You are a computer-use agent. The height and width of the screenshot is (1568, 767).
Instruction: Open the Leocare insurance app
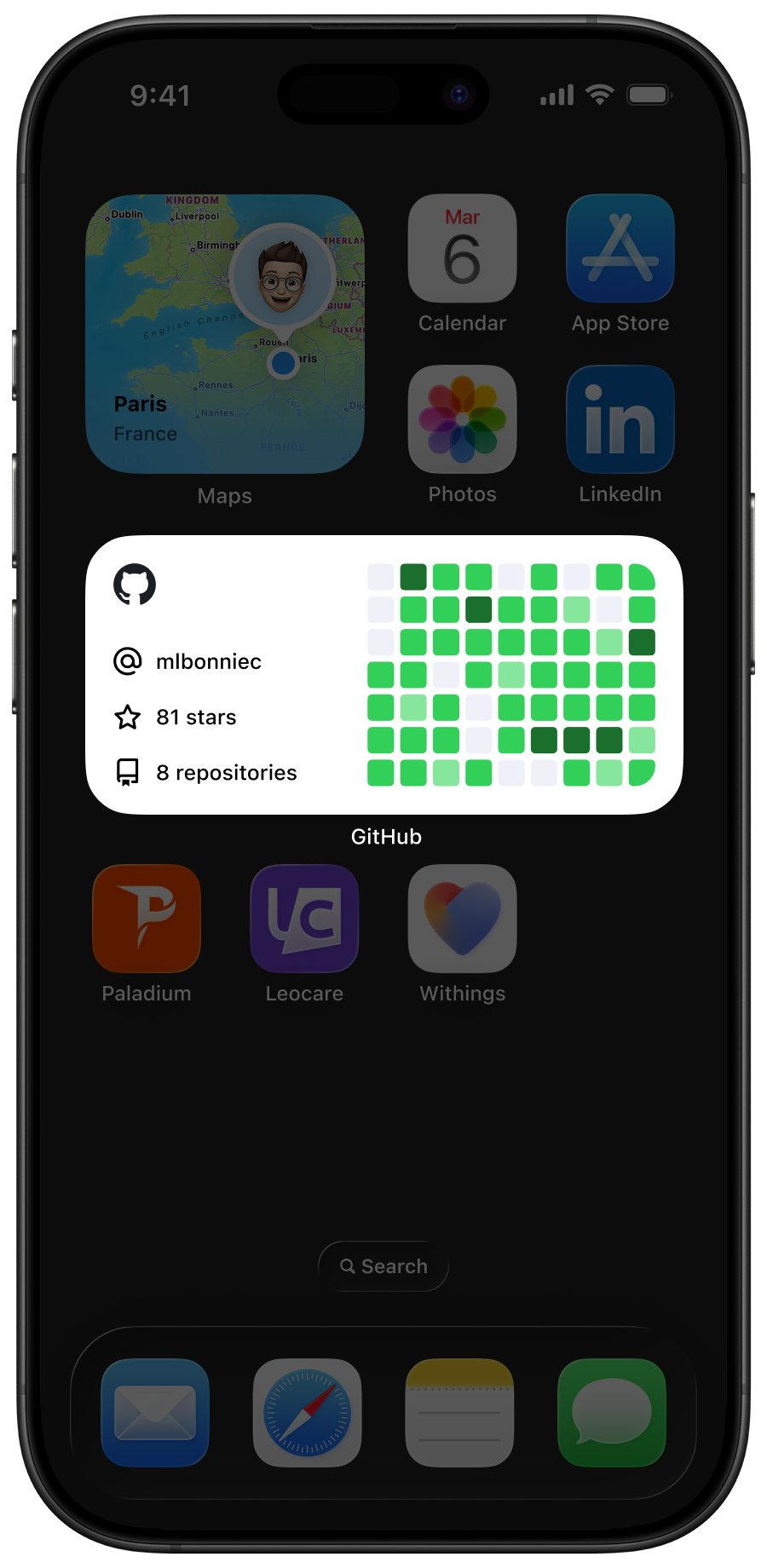coord(304,919)
